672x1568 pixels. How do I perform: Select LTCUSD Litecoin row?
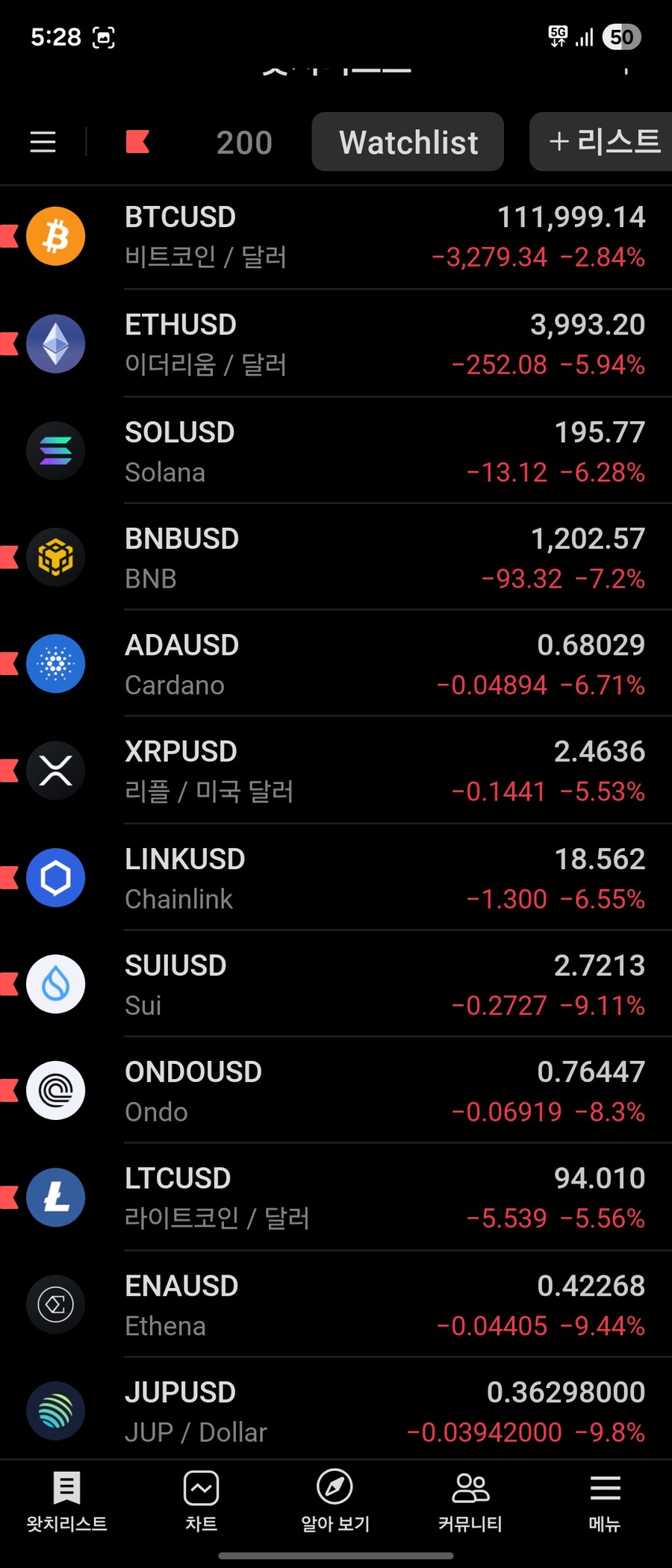[336, 1198]
